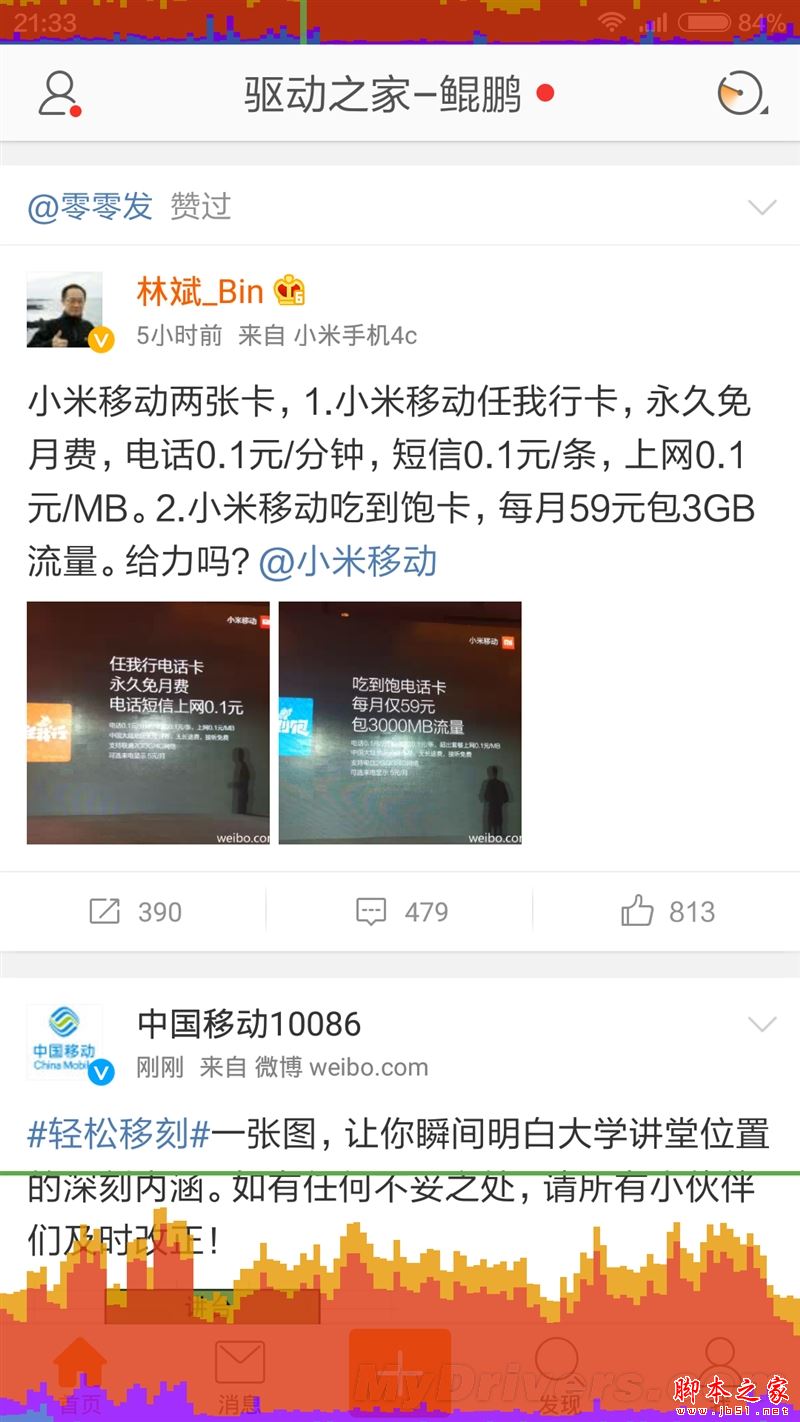The height and width of the screenshot is (1422, 800).
Task: Expand the chevron next to 赞过
Action: 762,207
